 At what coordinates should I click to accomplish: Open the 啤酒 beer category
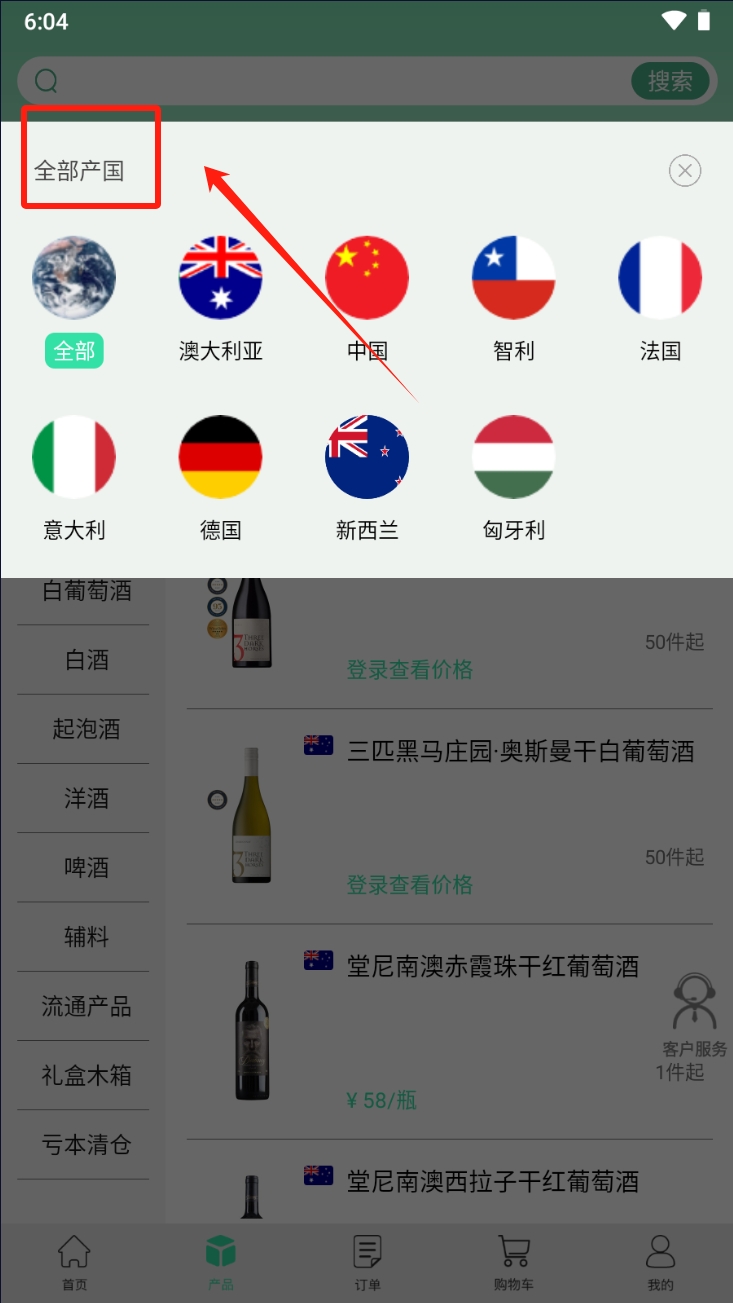tap(86, 867)
